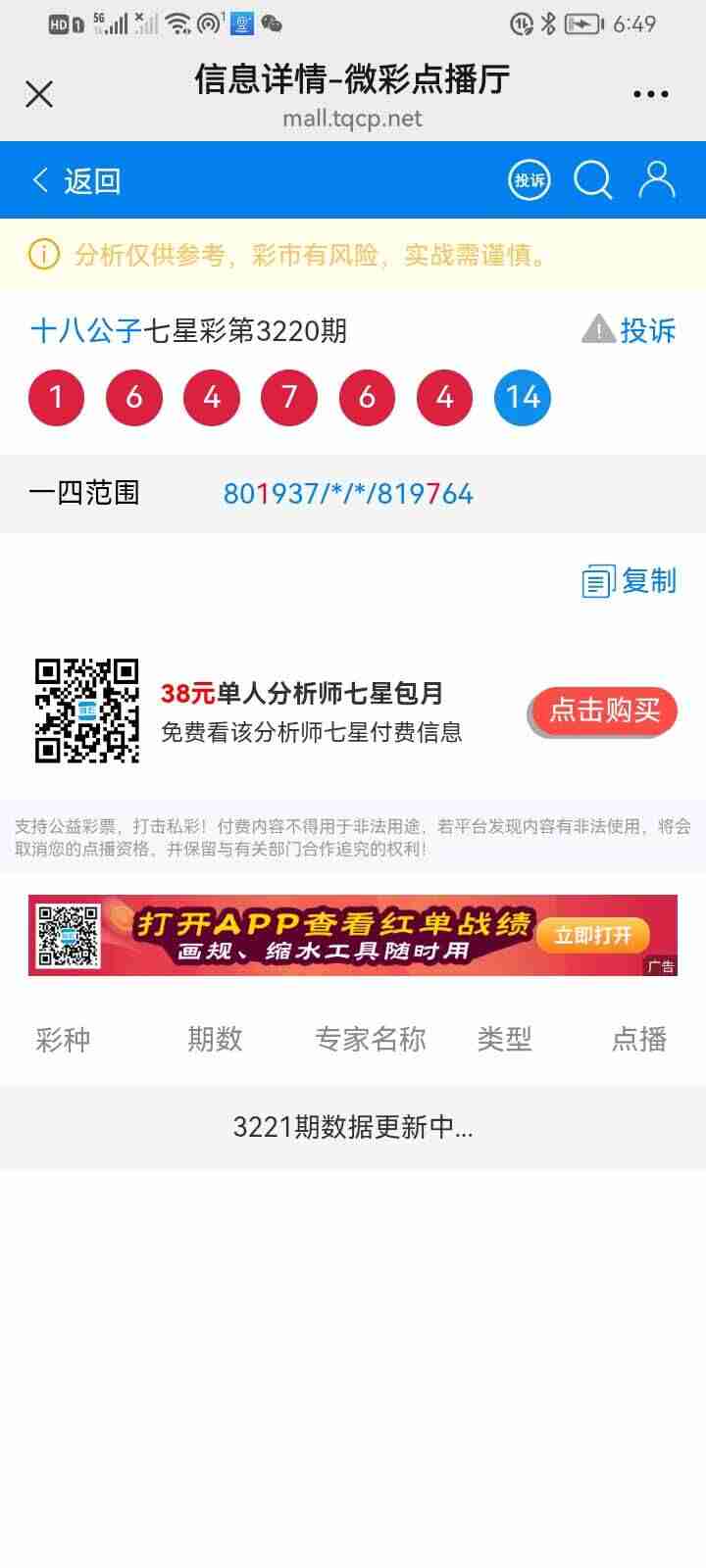Tap the 3221期数据更新中 loading row
The height and width of the screenshot is (1568, 706).
(x=353, y=1129)
